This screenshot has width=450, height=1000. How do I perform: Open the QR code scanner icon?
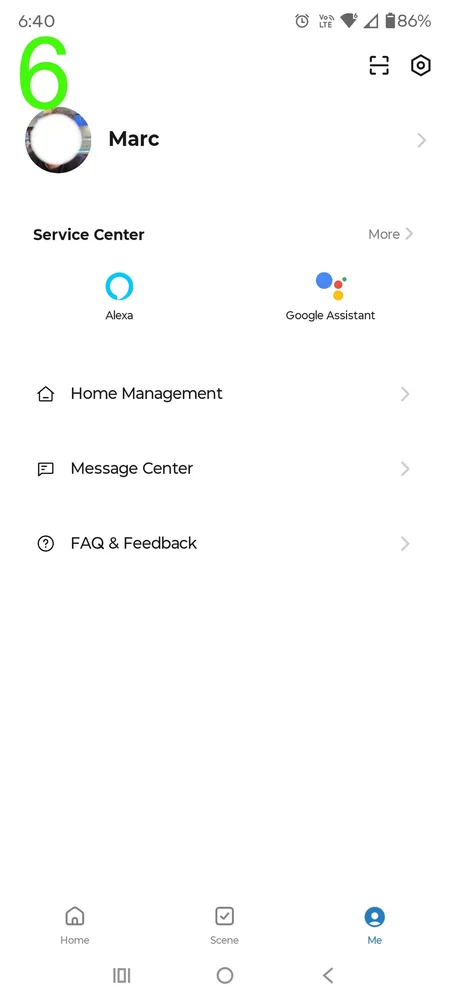[x=379, y=66]
